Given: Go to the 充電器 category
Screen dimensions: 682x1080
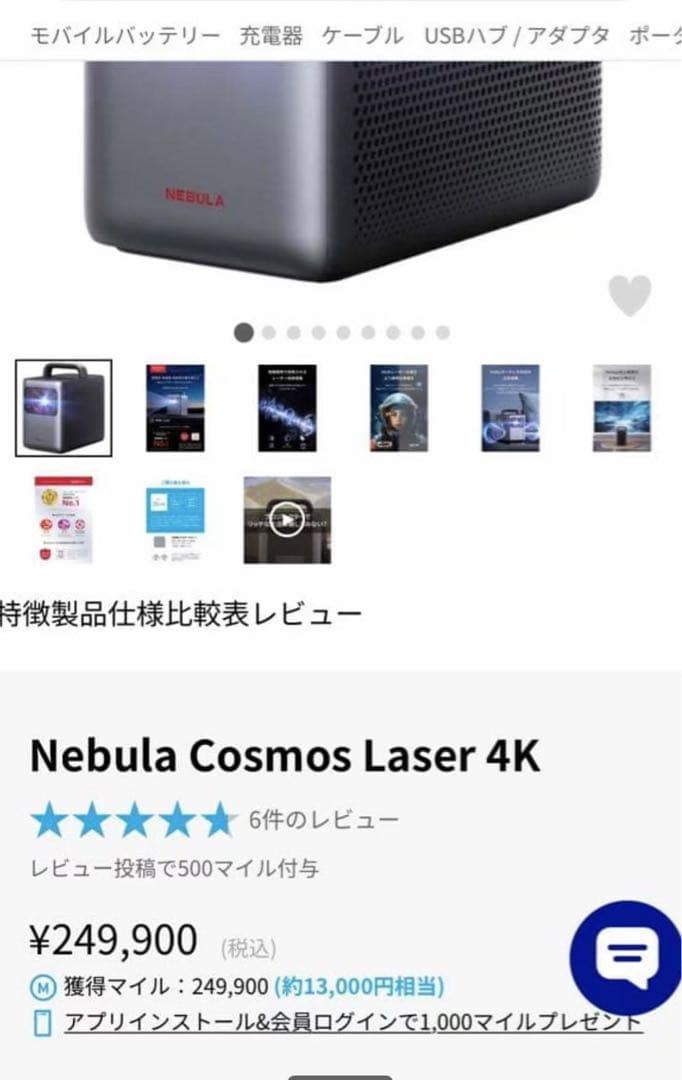Looking at the screenshot, I should click(270, 36).
